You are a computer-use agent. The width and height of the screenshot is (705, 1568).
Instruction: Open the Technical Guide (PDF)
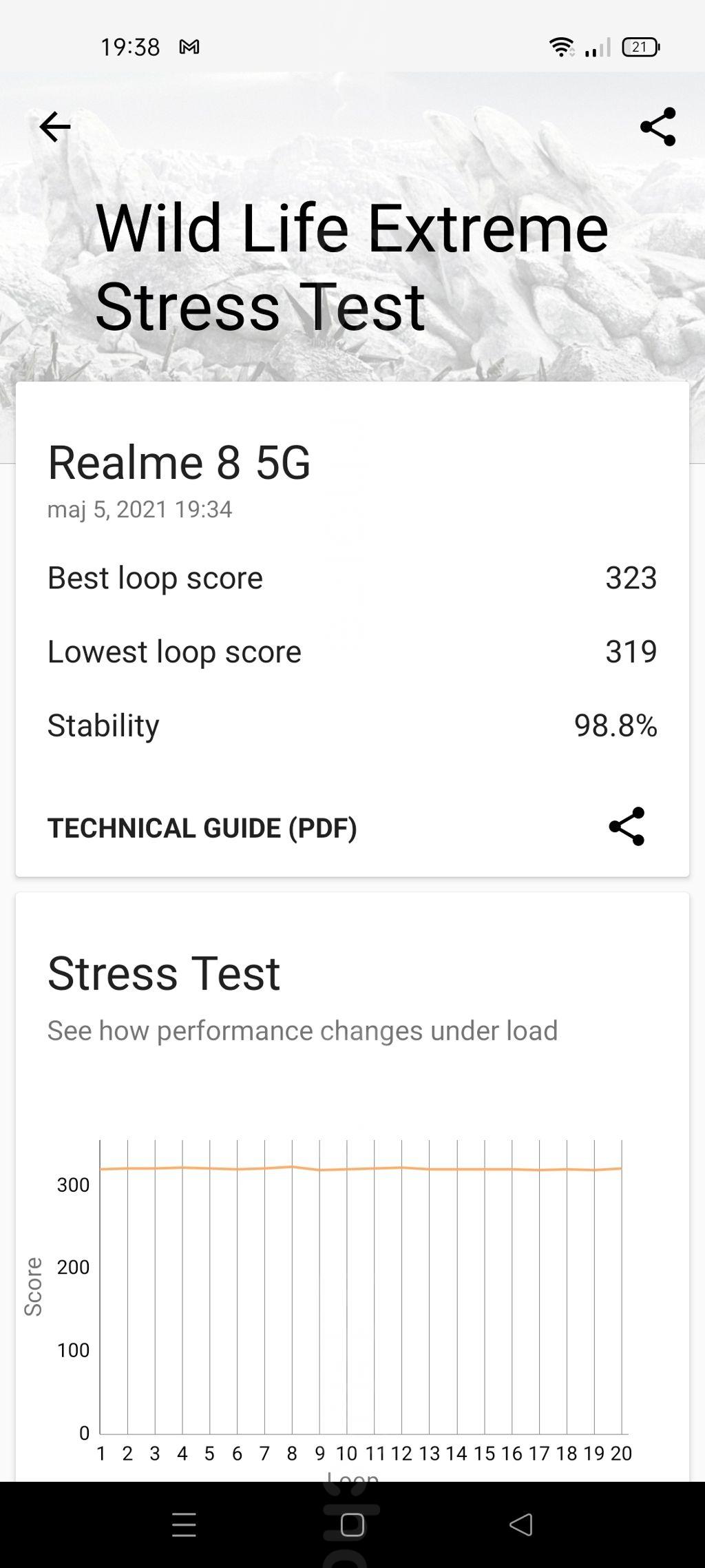[202, 828]
